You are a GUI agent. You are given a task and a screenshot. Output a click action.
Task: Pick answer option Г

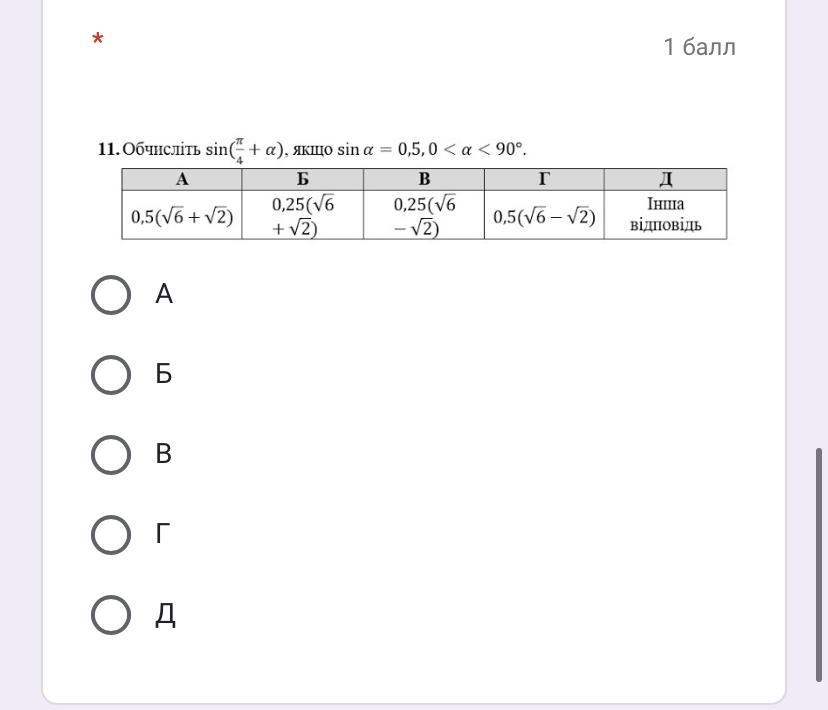111,535
